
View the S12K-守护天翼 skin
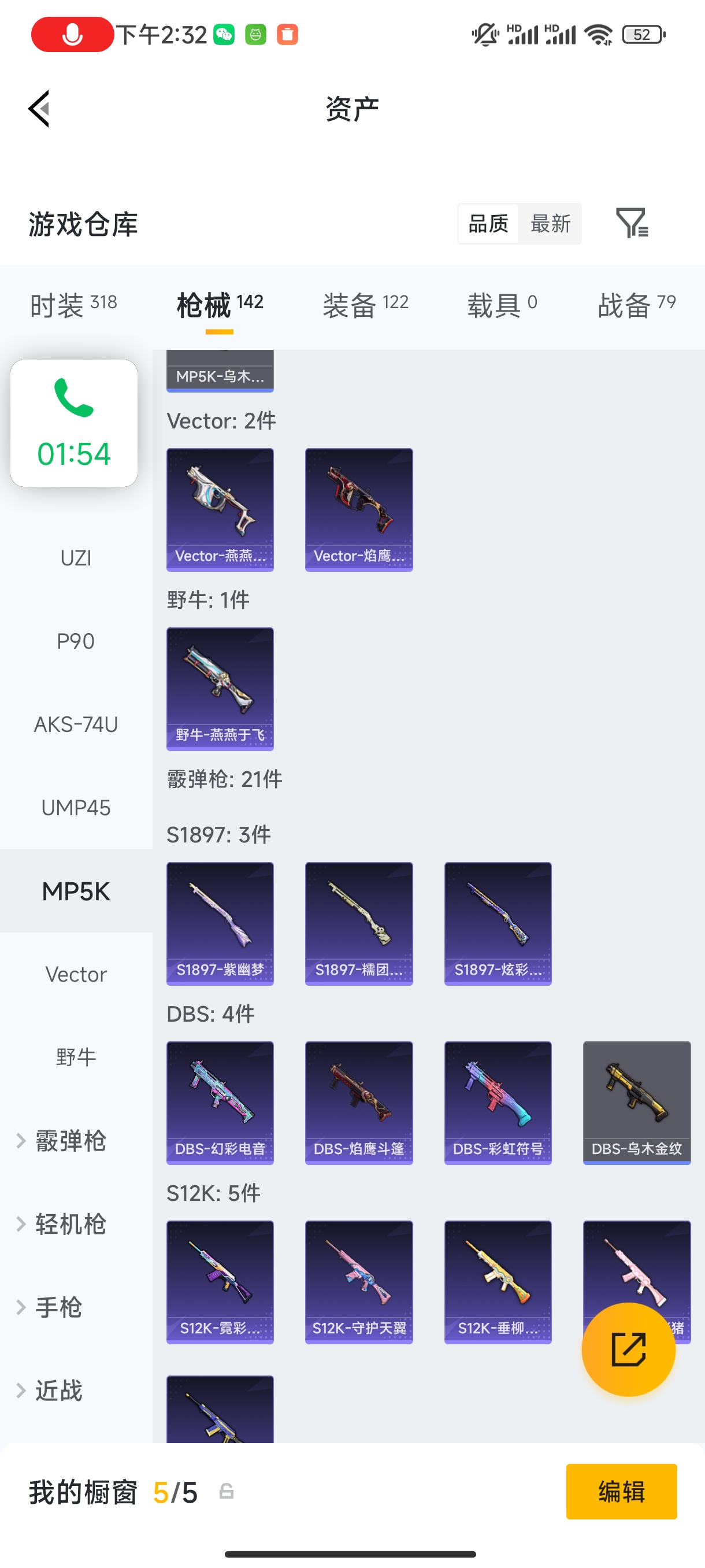tap(359, 1281)
